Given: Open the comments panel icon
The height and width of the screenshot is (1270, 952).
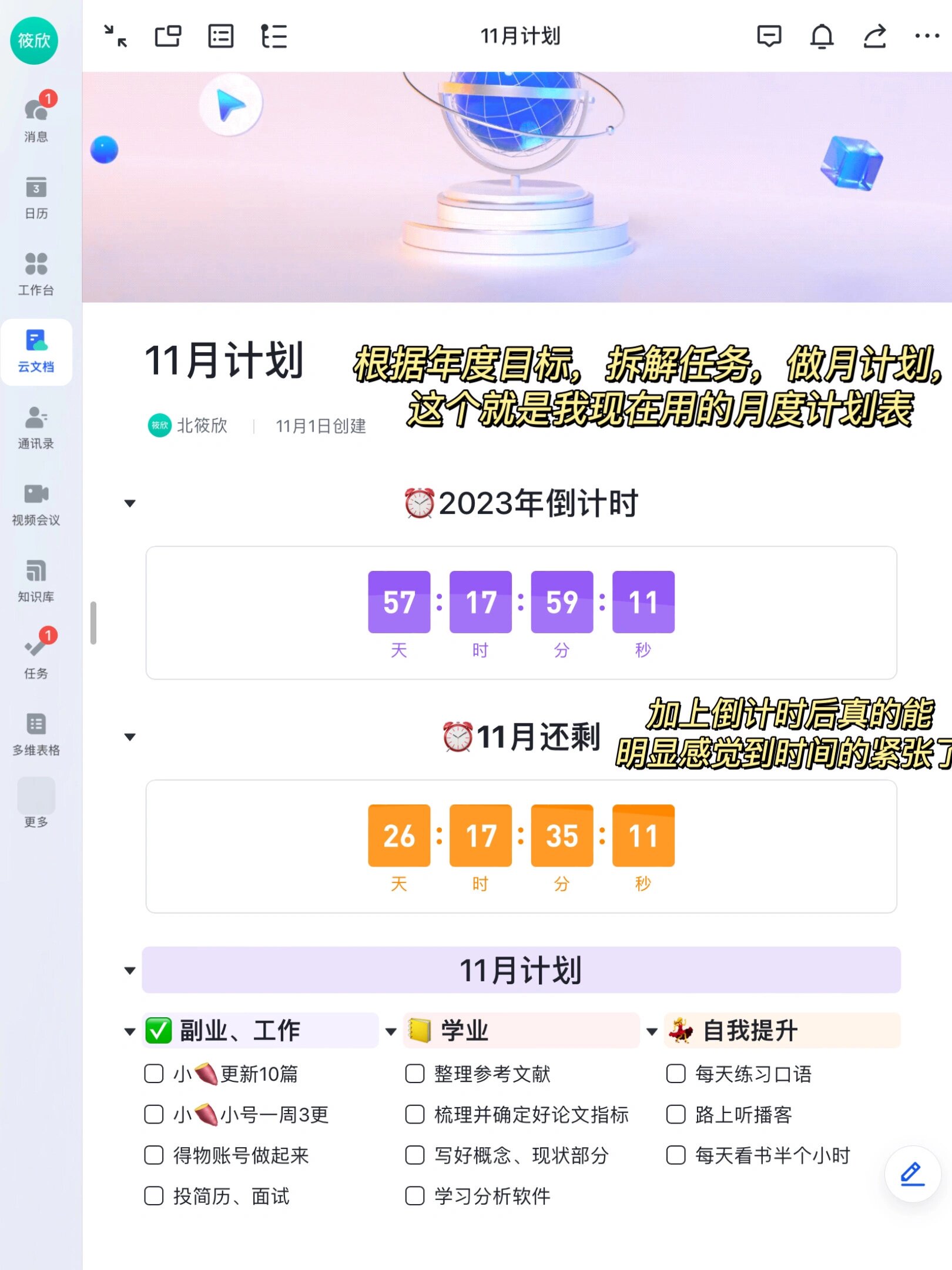Looking at the screenshot, I should [769, 36].
